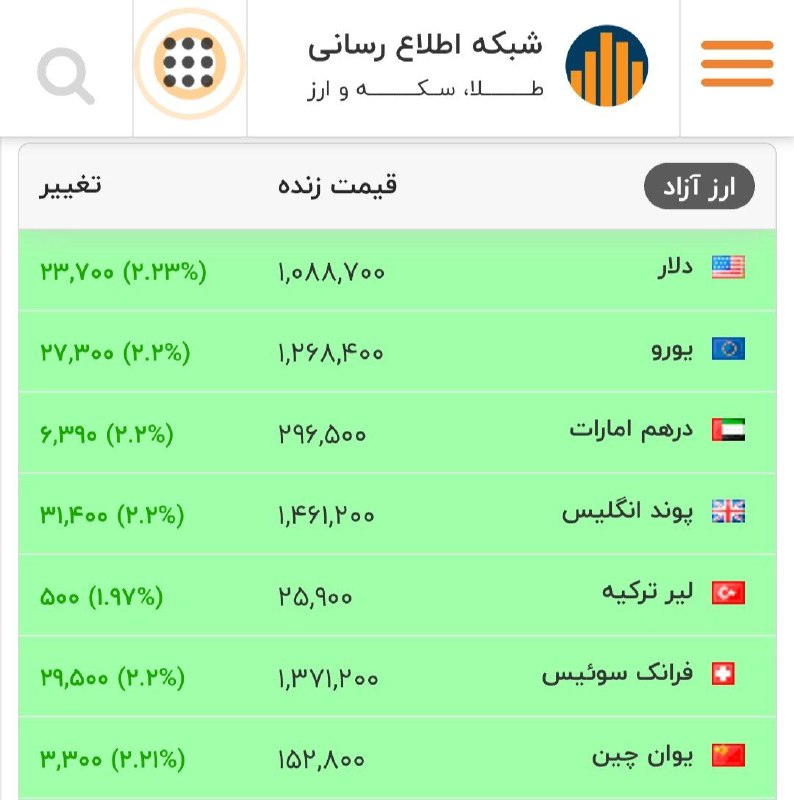Open the پوند انگلیس price row
This screenshot has width=794, height=800.
point(397,514)
